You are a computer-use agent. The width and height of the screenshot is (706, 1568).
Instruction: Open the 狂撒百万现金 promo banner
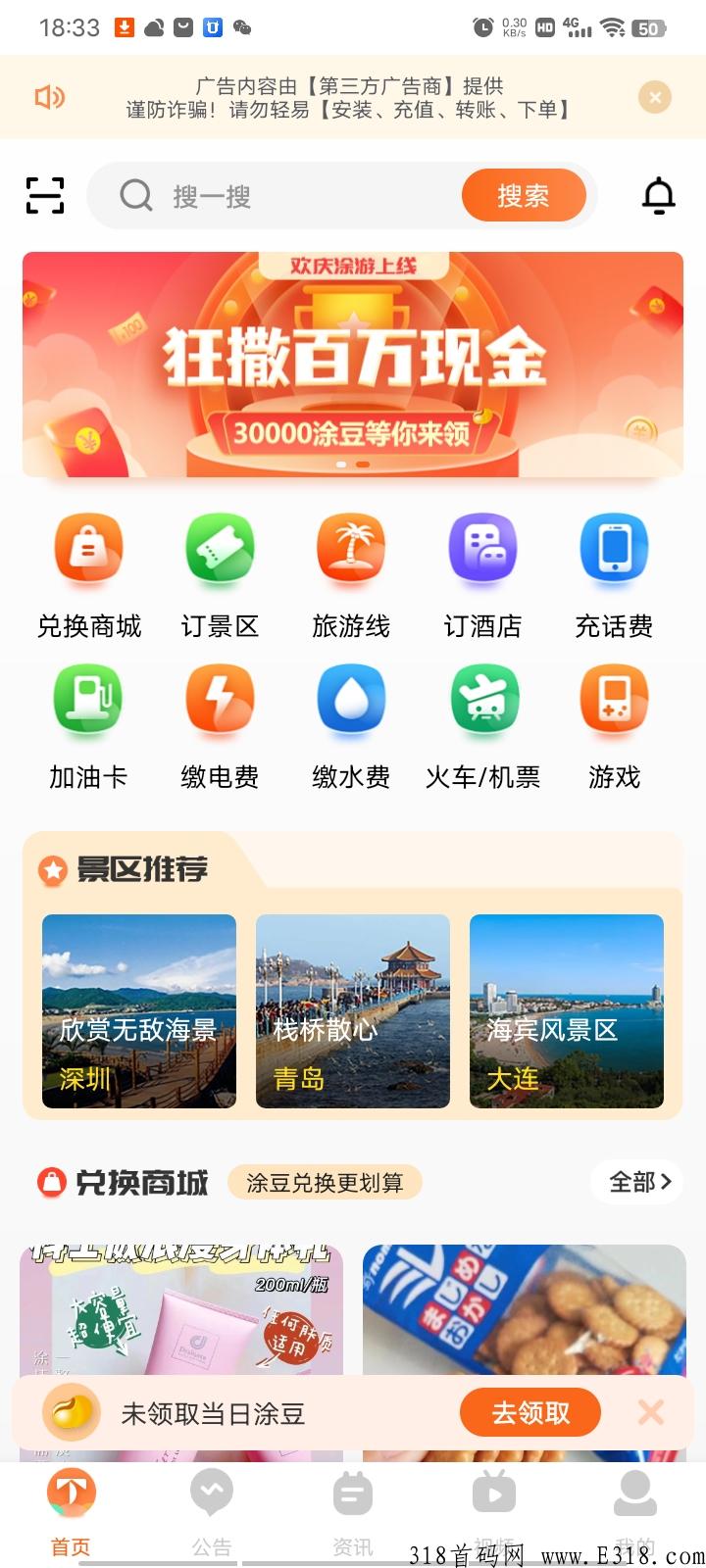pyautogui.click(x=353, y=365)
